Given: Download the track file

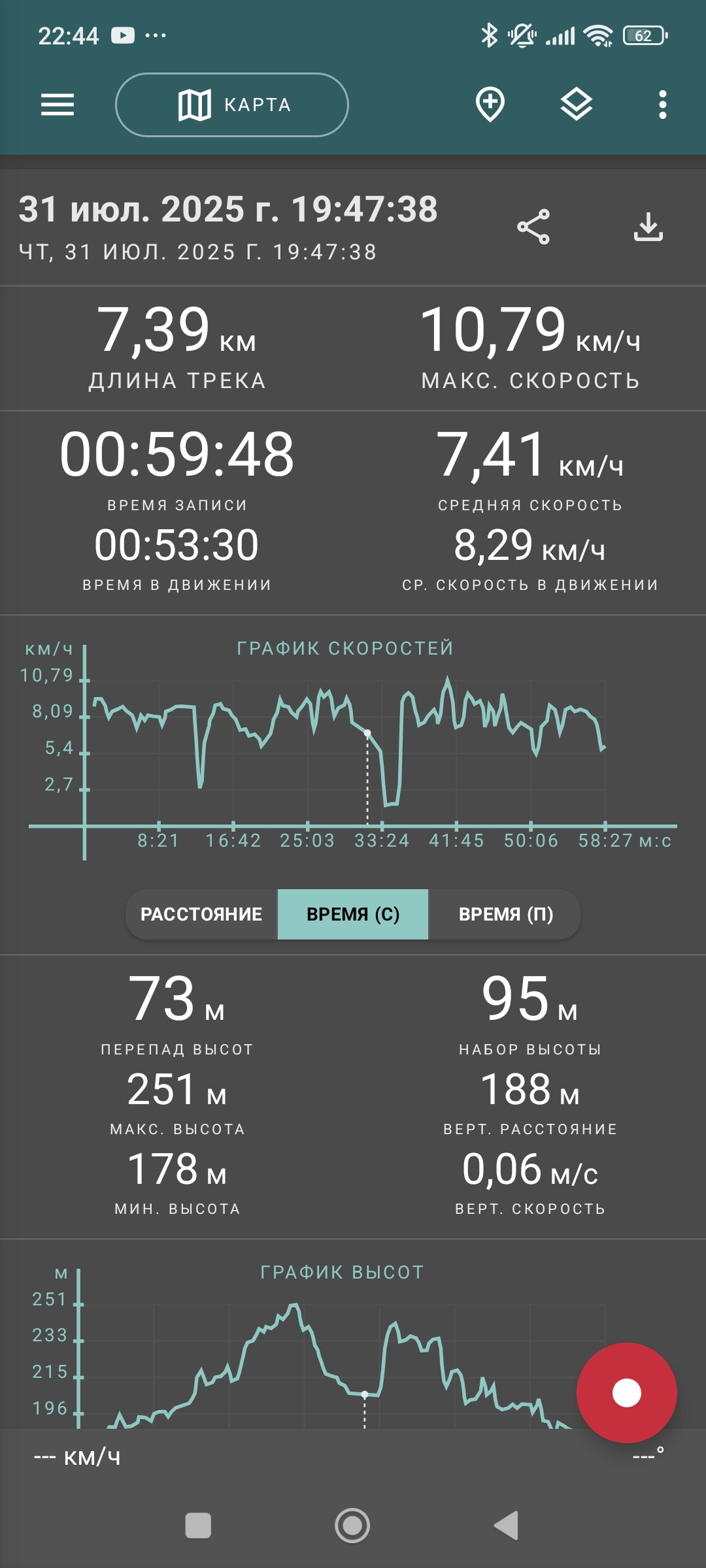Looking at the screenshot, I should tap(648, 227).
